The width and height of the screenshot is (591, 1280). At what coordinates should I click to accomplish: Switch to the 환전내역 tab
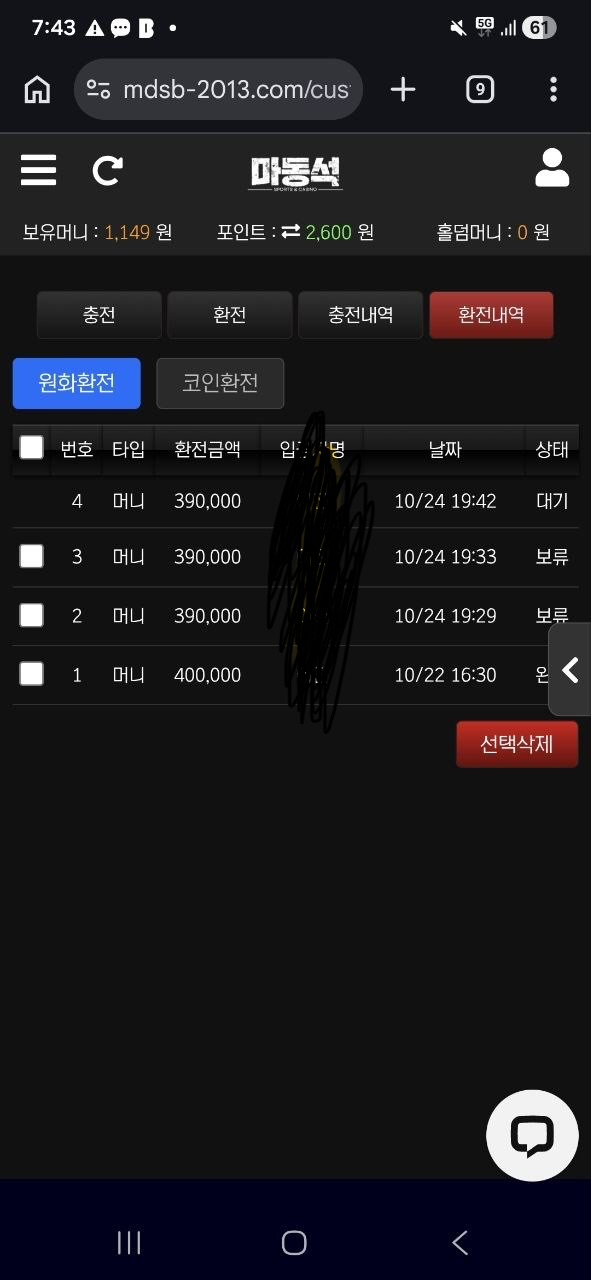pos(491,315)
